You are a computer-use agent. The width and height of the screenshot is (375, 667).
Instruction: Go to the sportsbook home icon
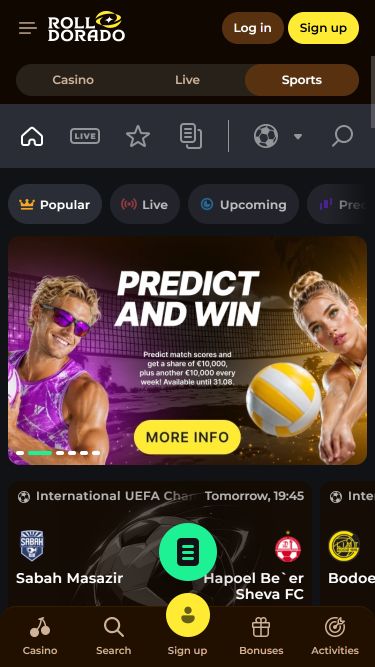pyautogui.click(x=32, y=137)
